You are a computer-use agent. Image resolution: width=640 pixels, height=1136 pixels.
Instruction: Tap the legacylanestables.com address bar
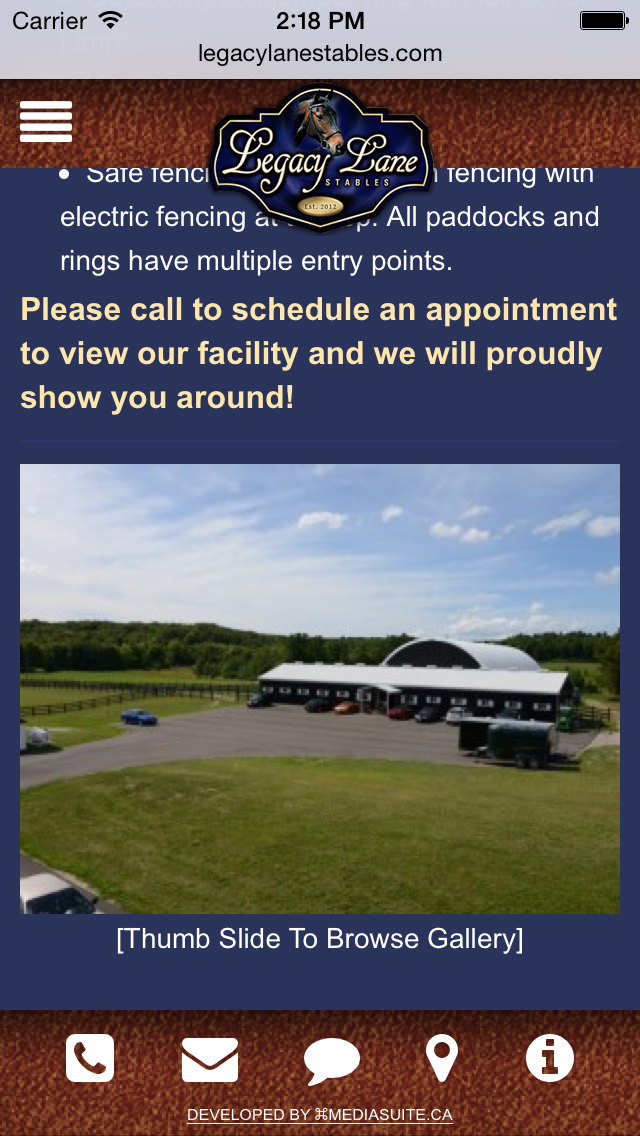pyautogui.click(x=320, y=54)
